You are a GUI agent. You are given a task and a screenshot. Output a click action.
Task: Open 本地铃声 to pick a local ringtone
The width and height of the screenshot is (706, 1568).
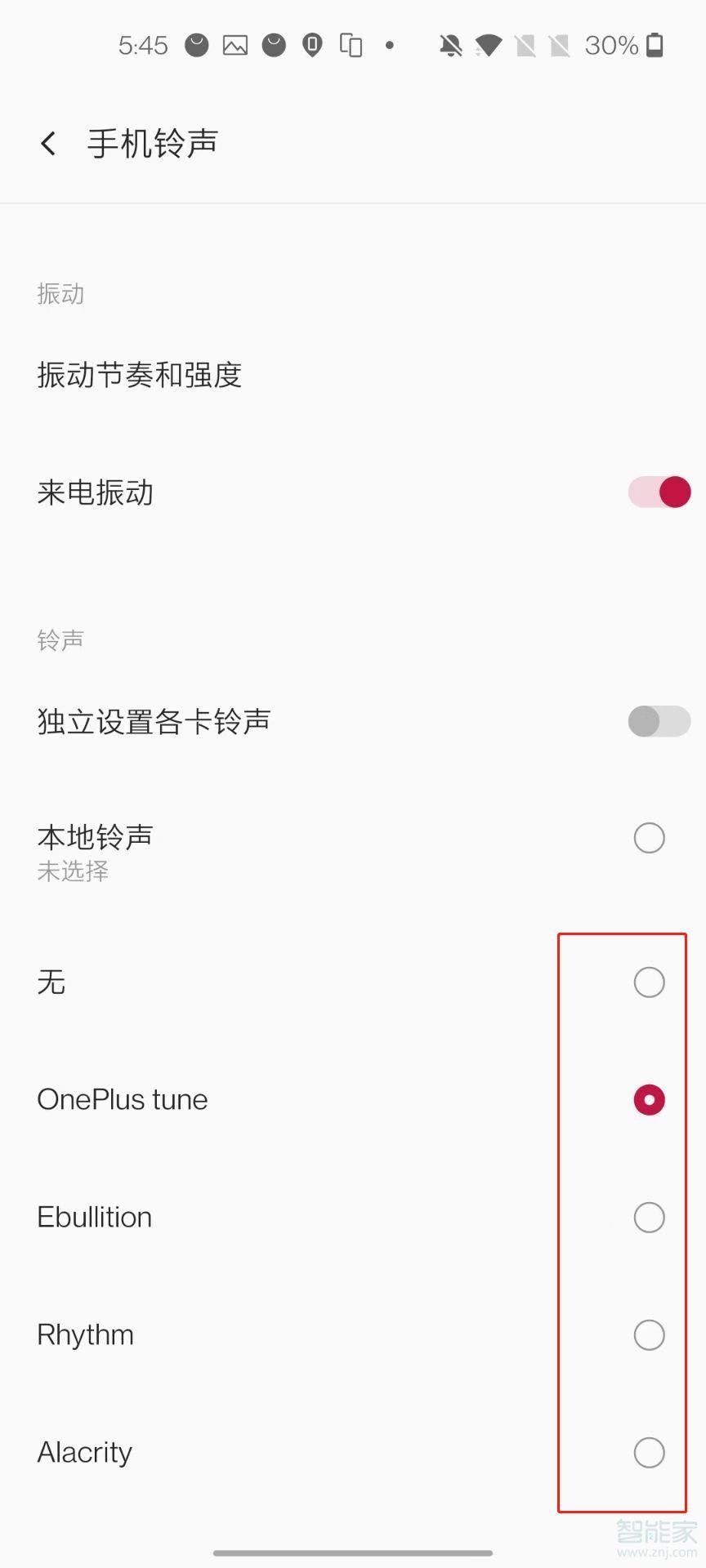pyautogui.click(x=94, y=837)
